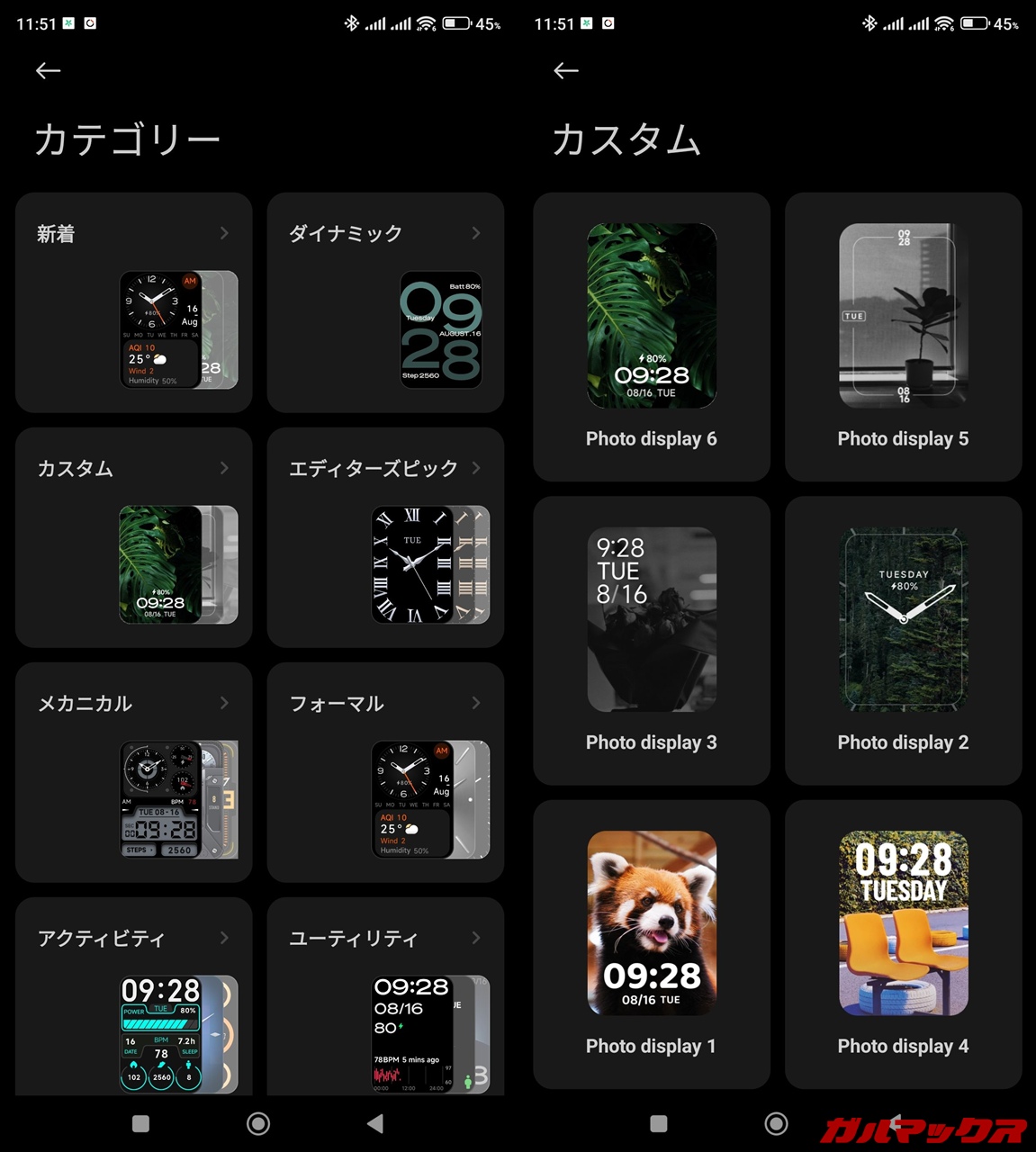Open the 新着 category
This screenshot has width=1036, height=1152.
[x=134, y=302]
